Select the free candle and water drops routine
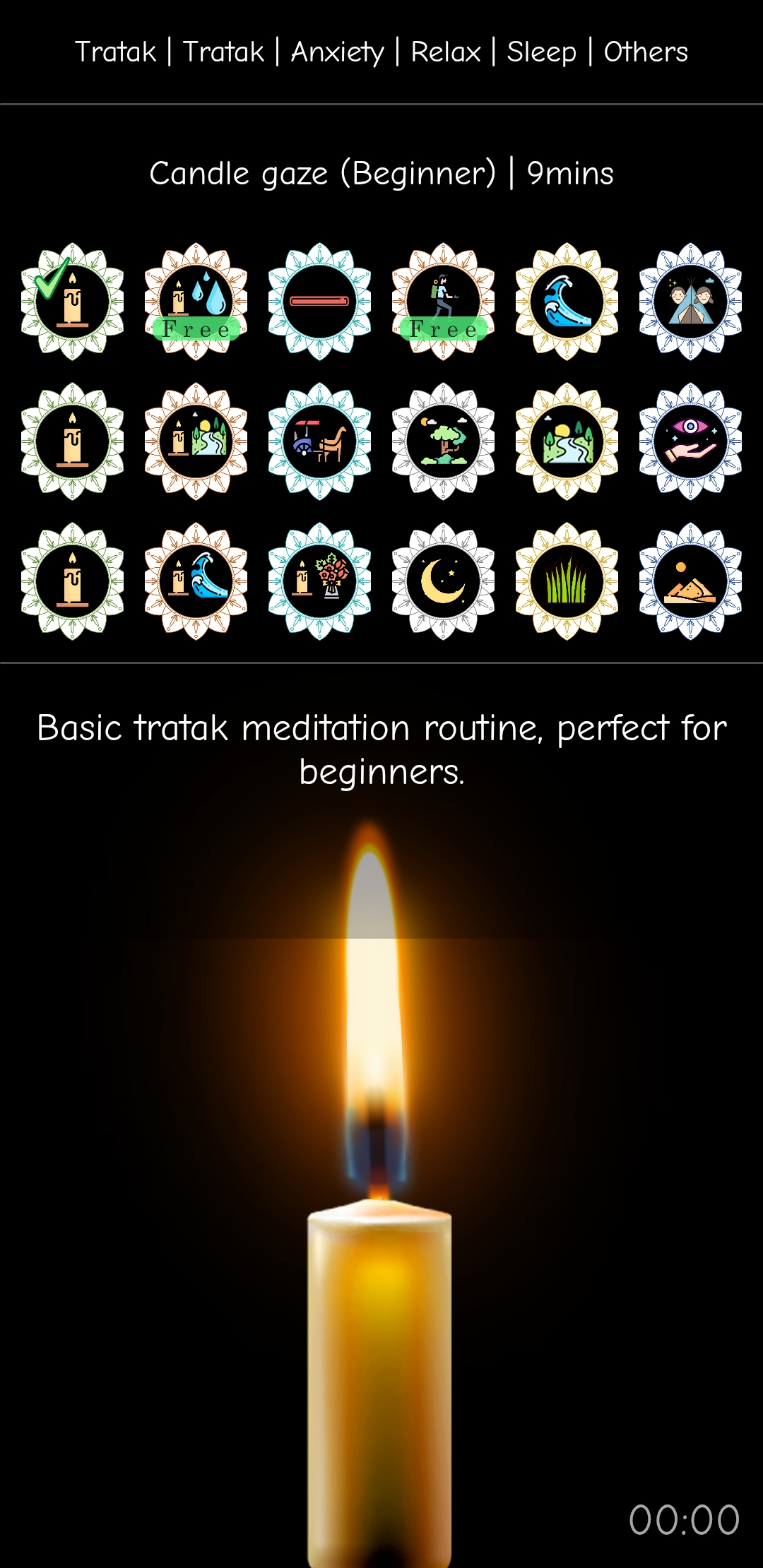This screenshot has width=763, height=1568. pos(196,302)
